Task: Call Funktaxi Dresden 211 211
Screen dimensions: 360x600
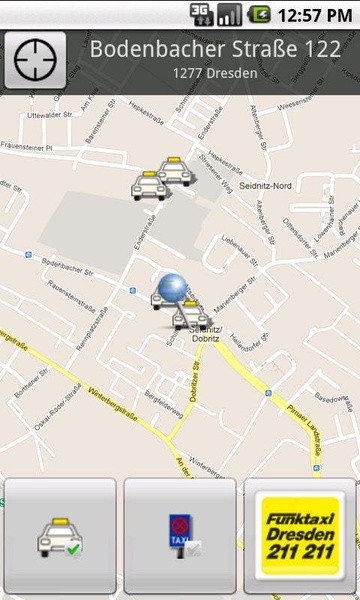Action: coord(300,536)
